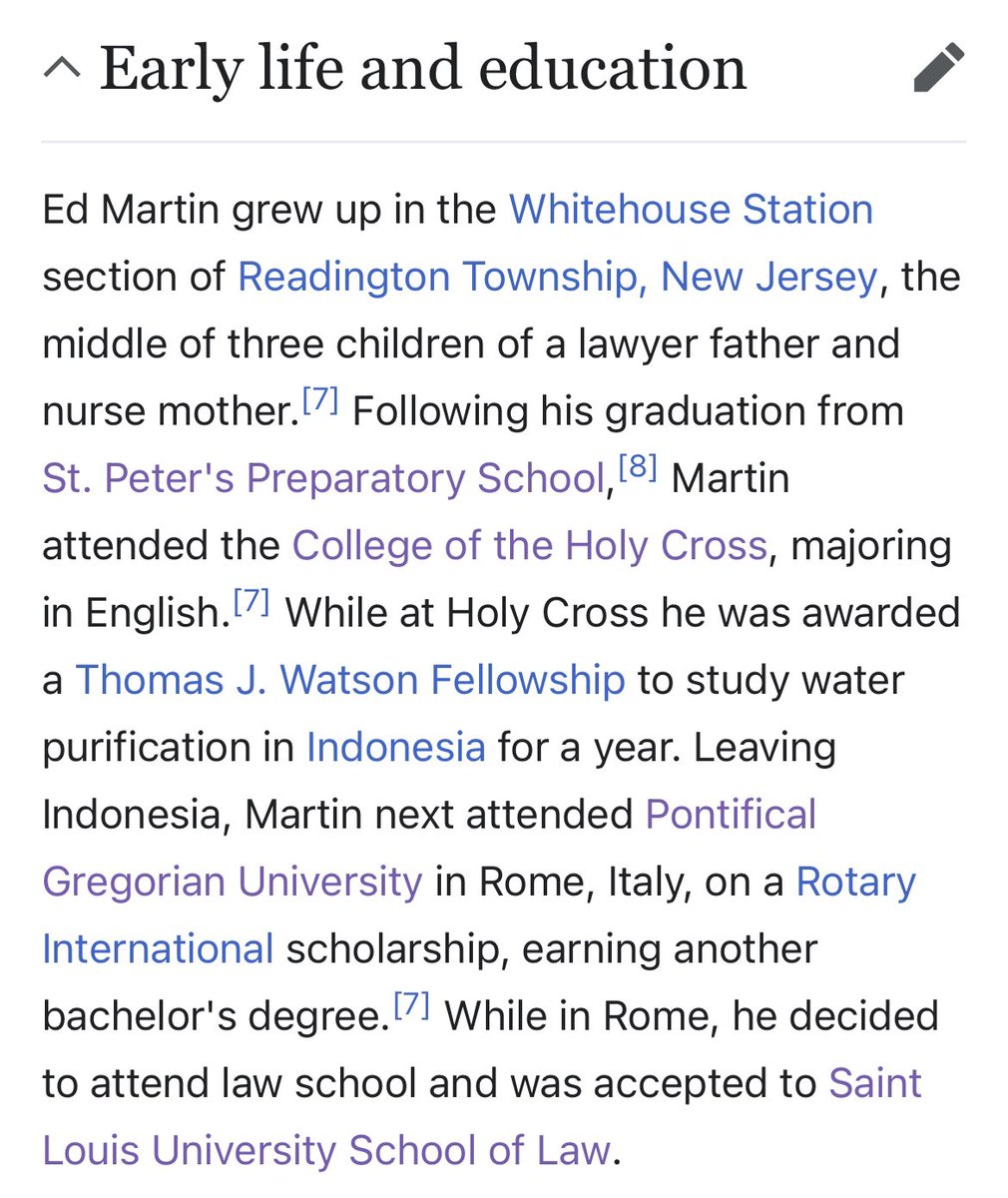View citation 8 after Preparatory School
Screen dimensions: 1008x1198
pos(638,467)
